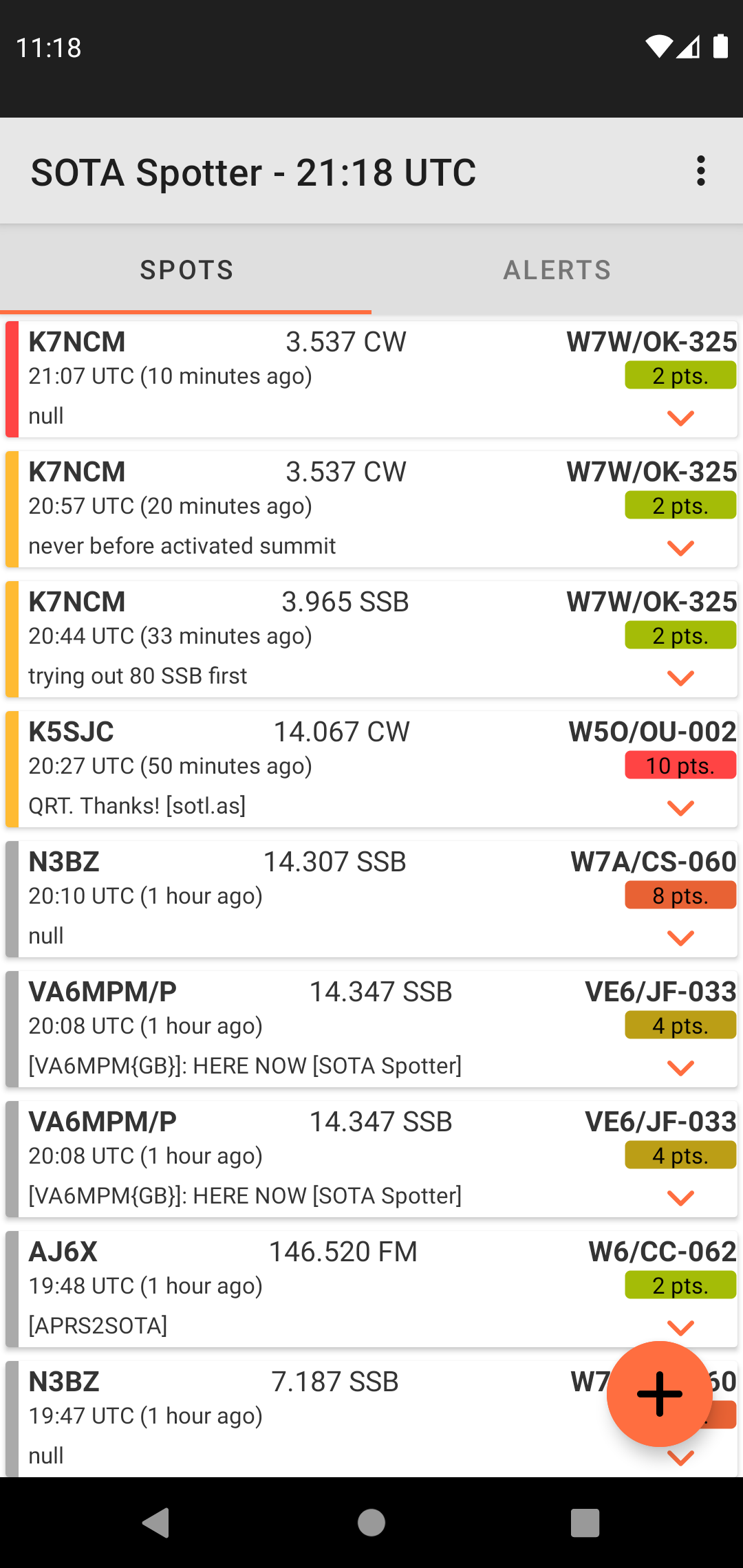
Task: Go back using system navigation
Action: pyautogui.click(x=155, y=1523)
